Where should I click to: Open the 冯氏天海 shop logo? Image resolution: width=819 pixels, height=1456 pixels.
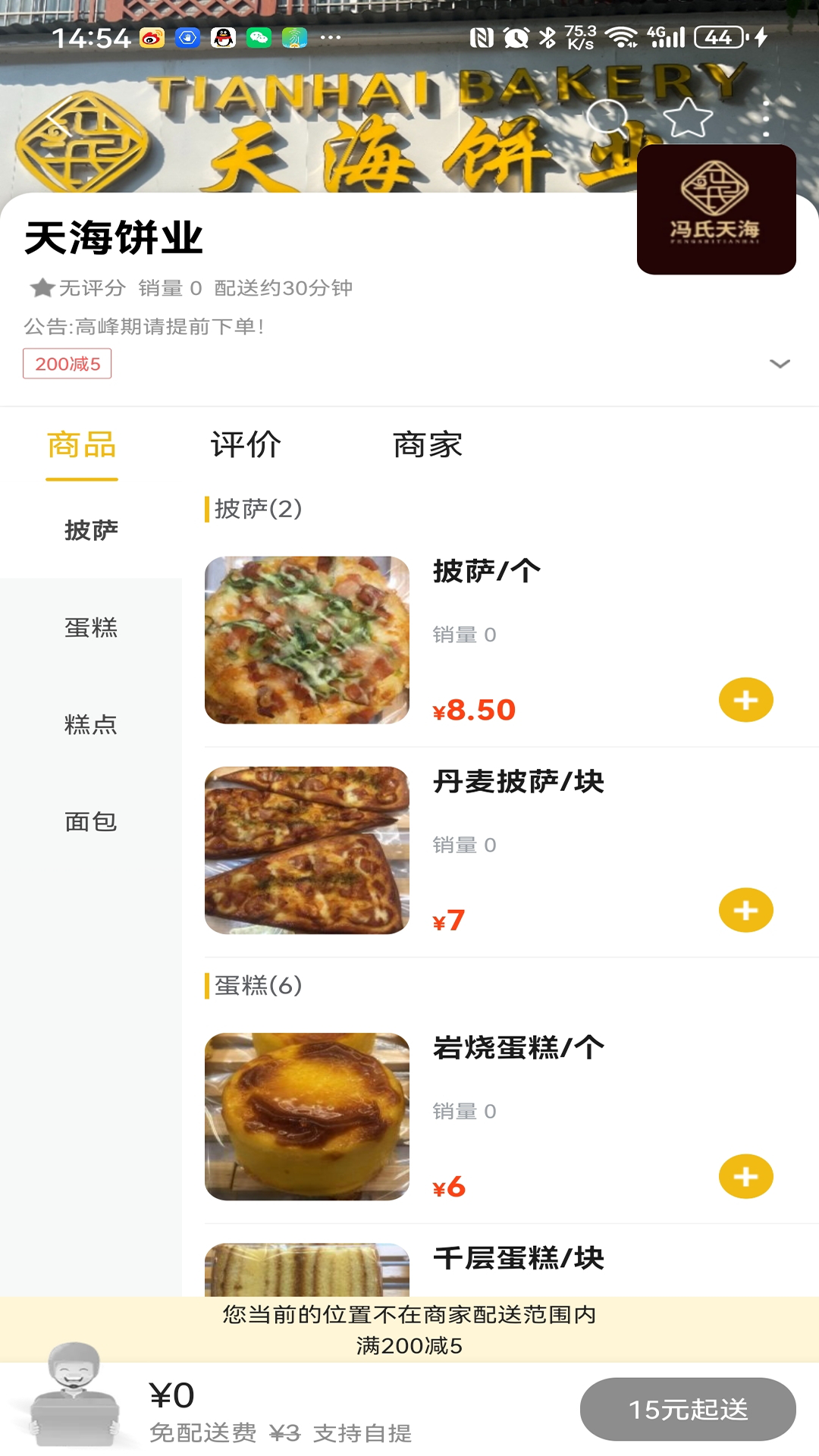715,210
